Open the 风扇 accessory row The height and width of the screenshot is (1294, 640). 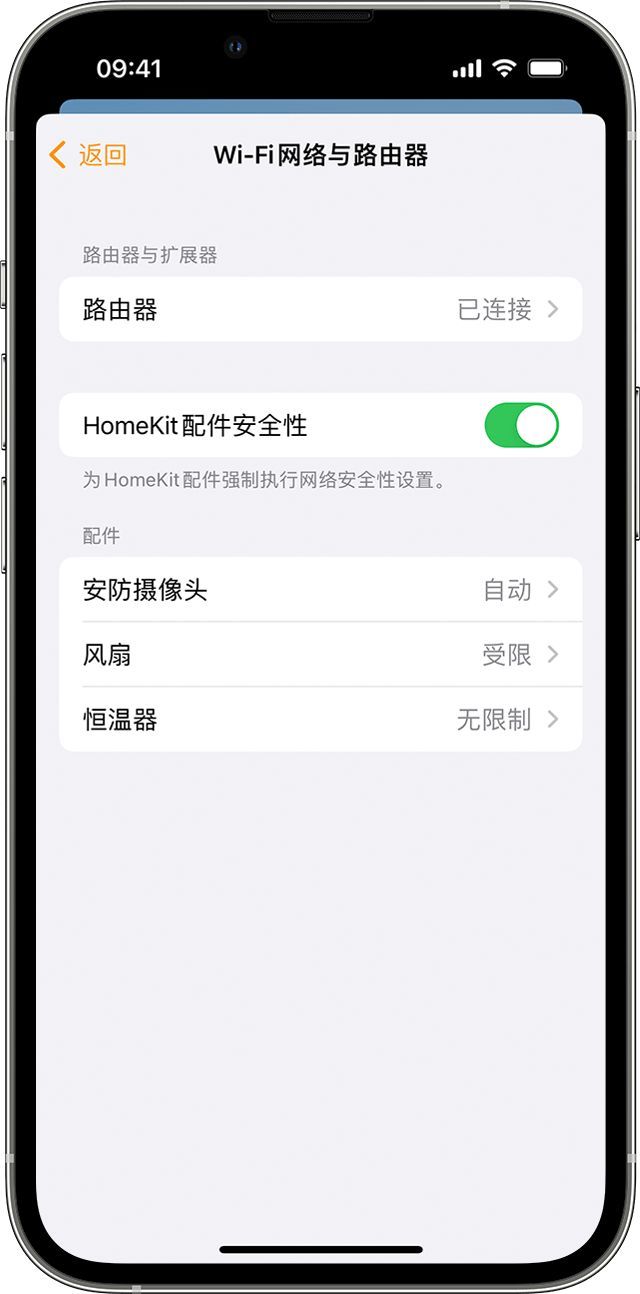click(x=320, y=655)
